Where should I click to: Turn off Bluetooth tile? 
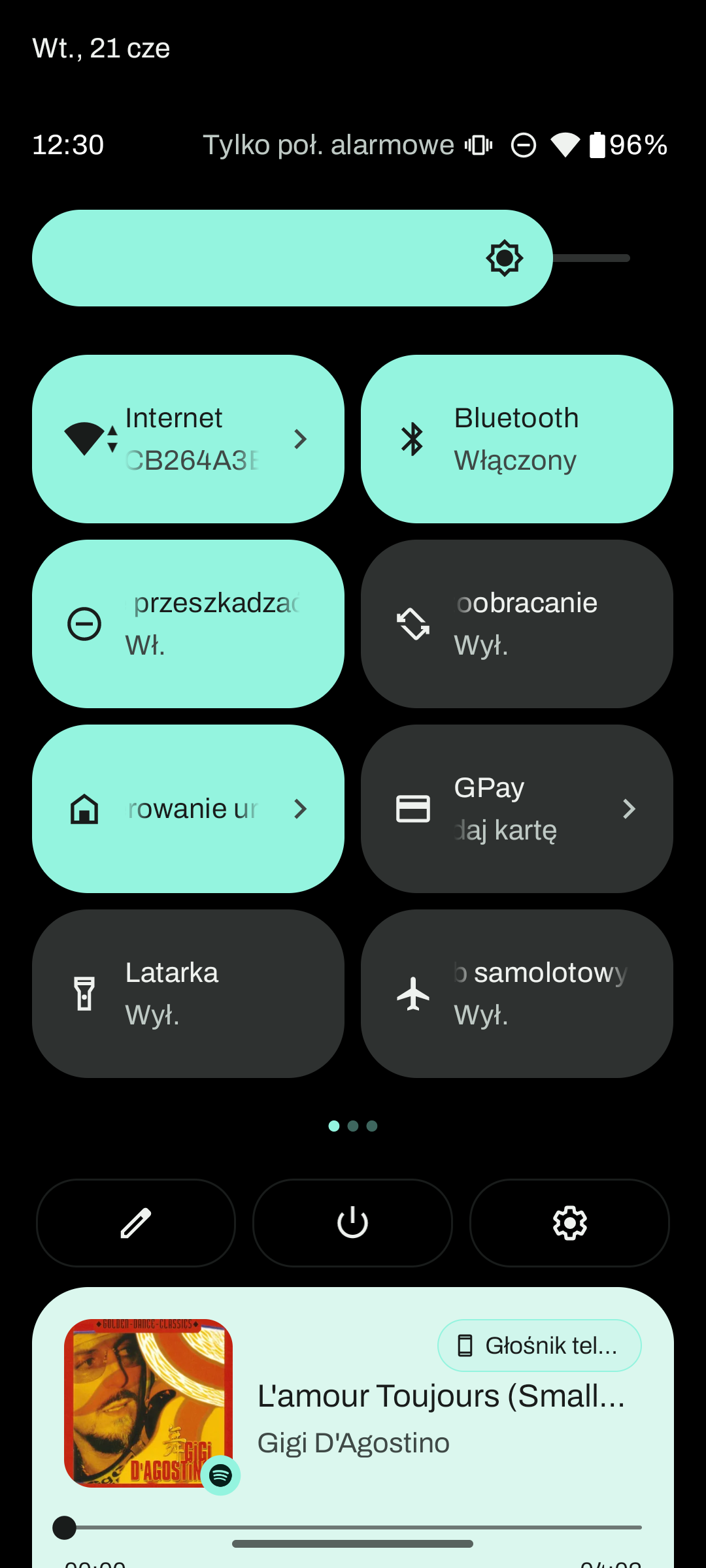(x=516, y=439)
